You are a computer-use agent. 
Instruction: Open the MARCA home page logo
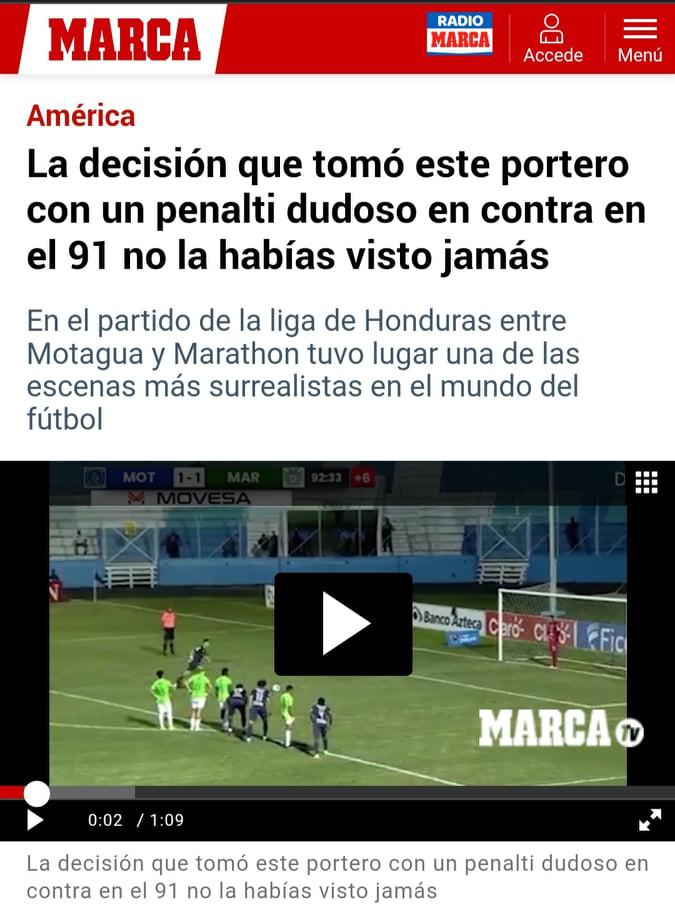coord(125,39)
